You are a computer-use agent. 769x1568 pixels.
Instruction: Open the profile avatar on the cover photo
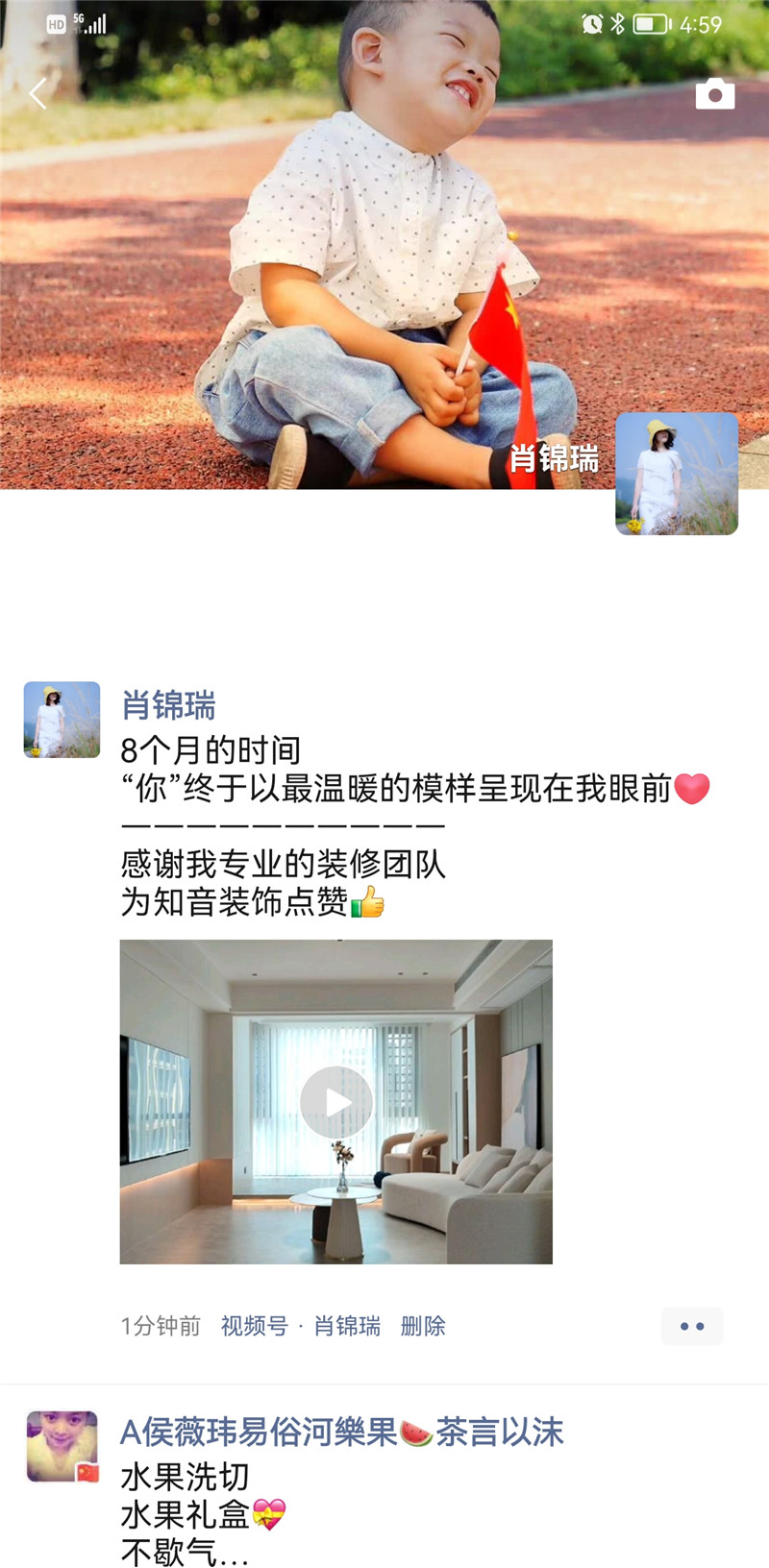click(676, 474)
